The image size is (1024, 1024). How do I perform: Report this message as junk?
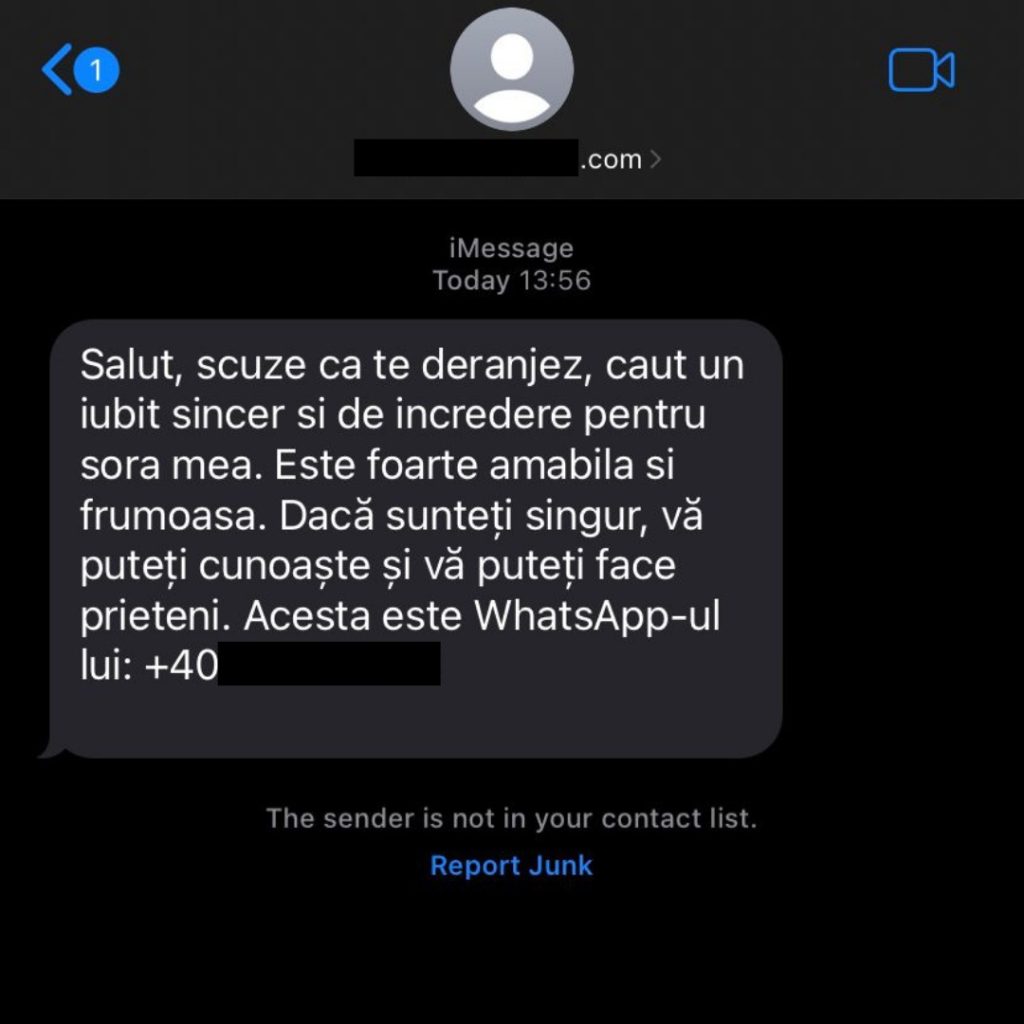pyautogui.click(x=511, y=865)
